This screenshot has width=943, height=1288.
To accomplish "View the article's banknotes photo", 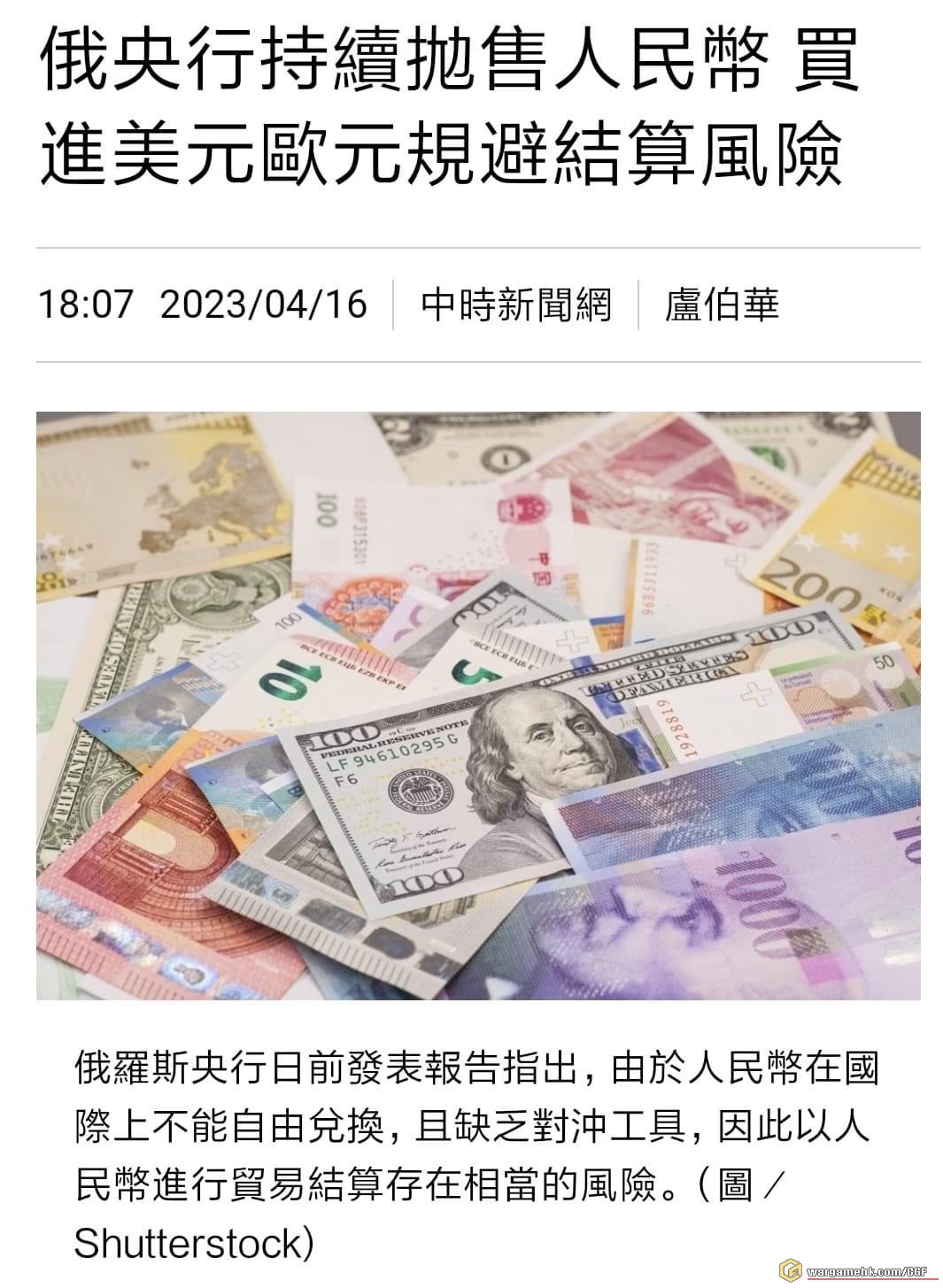I will 478,705.
